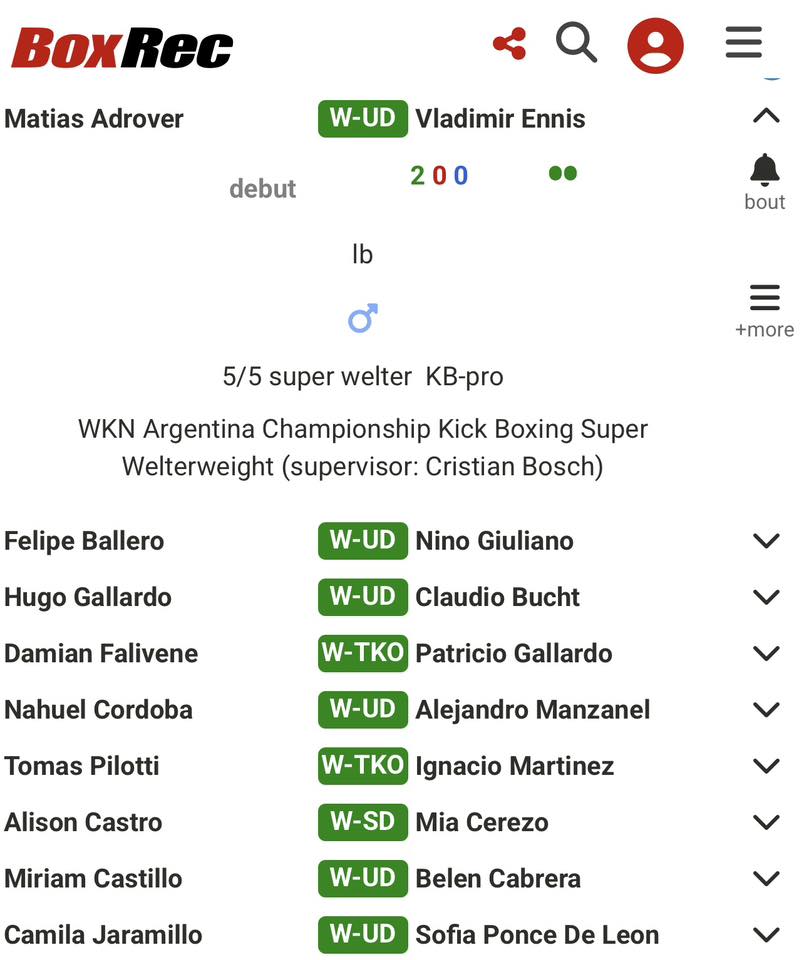Open Vladimir Ennis's profile
This screenshot has width=804, height=960.
500,119
